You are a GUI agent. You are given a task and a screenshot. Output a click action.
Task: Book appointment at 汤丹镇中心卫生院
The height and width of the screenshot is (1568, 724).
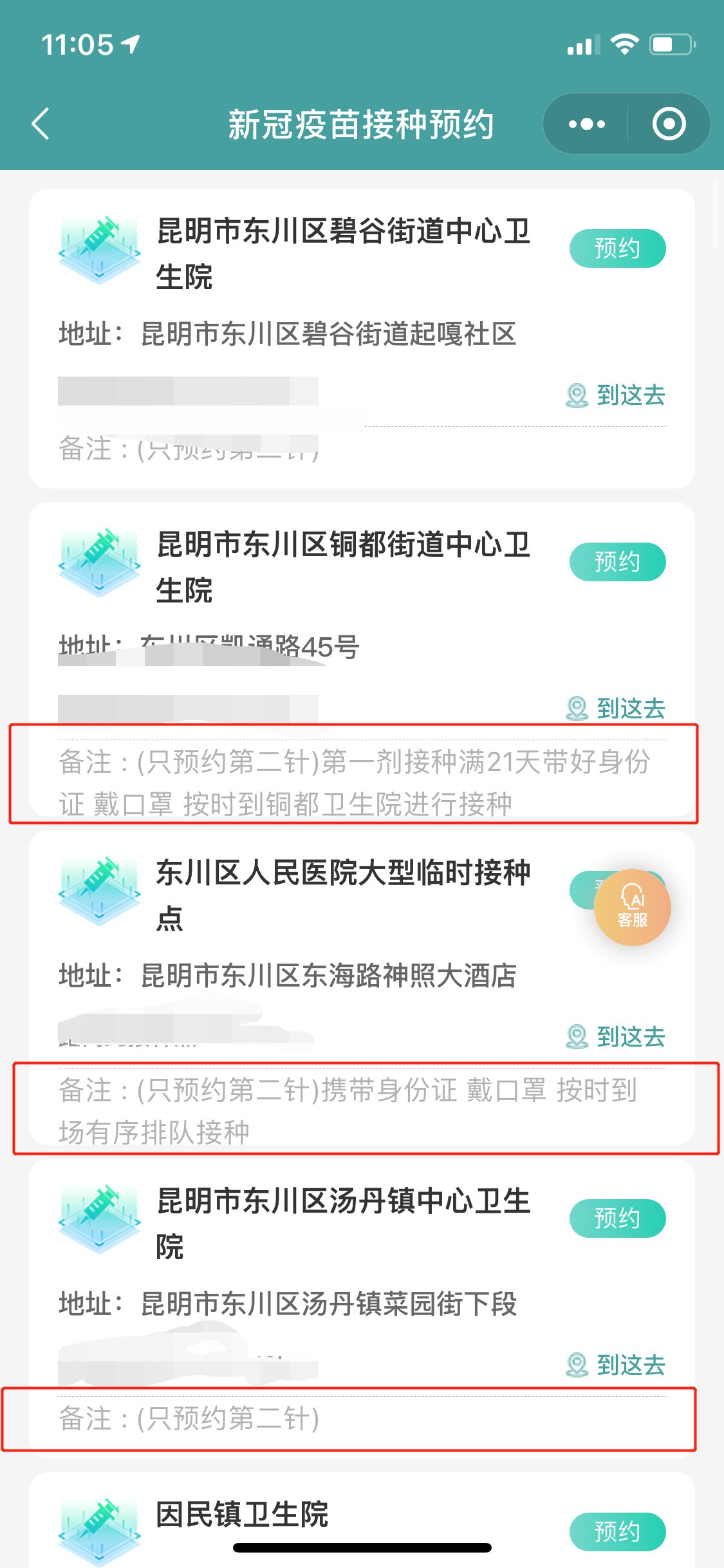point(617,1218)
